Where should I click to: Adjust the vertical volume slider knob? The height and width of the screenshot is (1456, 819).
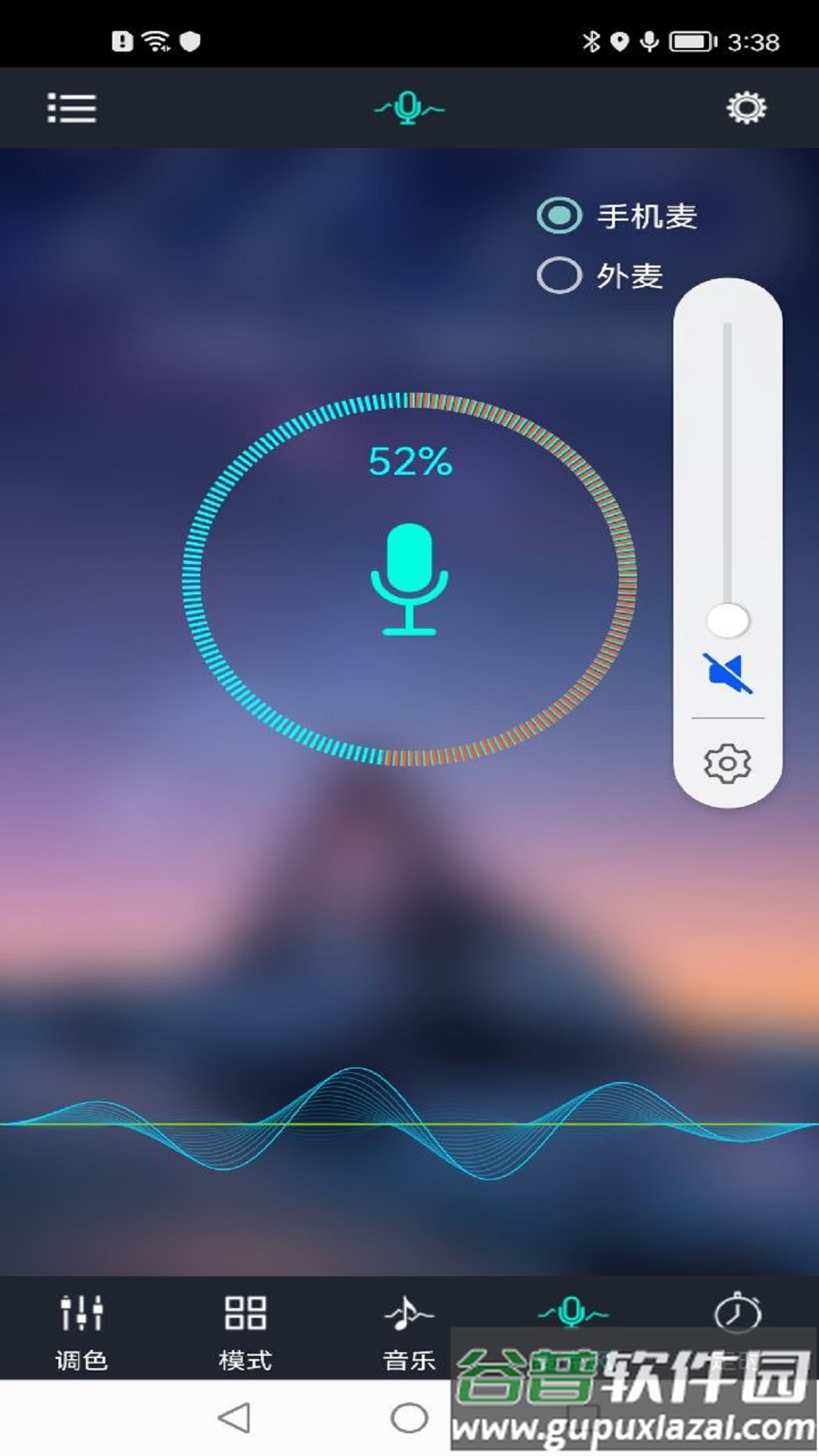(729, 620)
